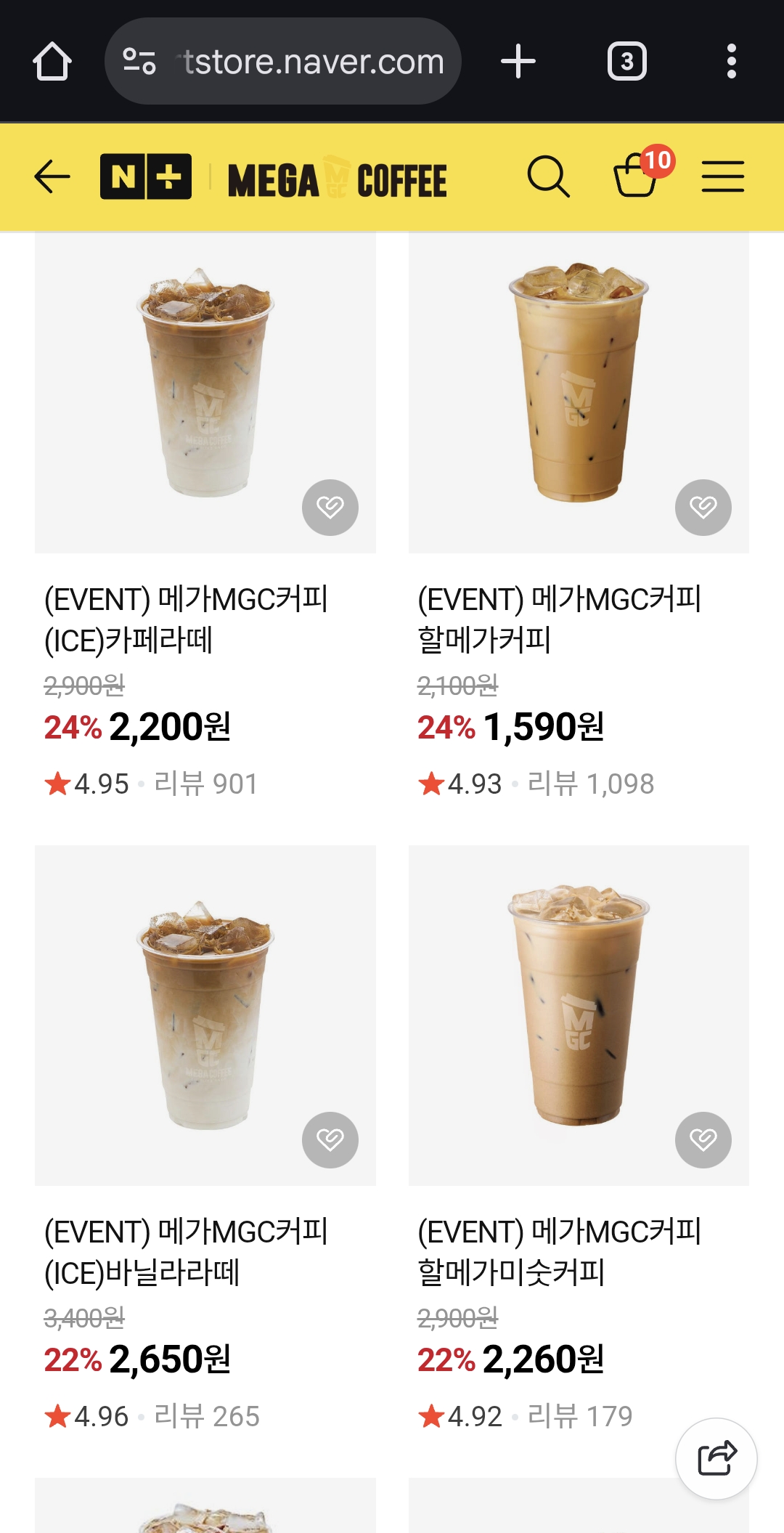This screenshot has width=784, height=1533.
Task: Wishlist the 할메가커피 product
Action: 703,507
